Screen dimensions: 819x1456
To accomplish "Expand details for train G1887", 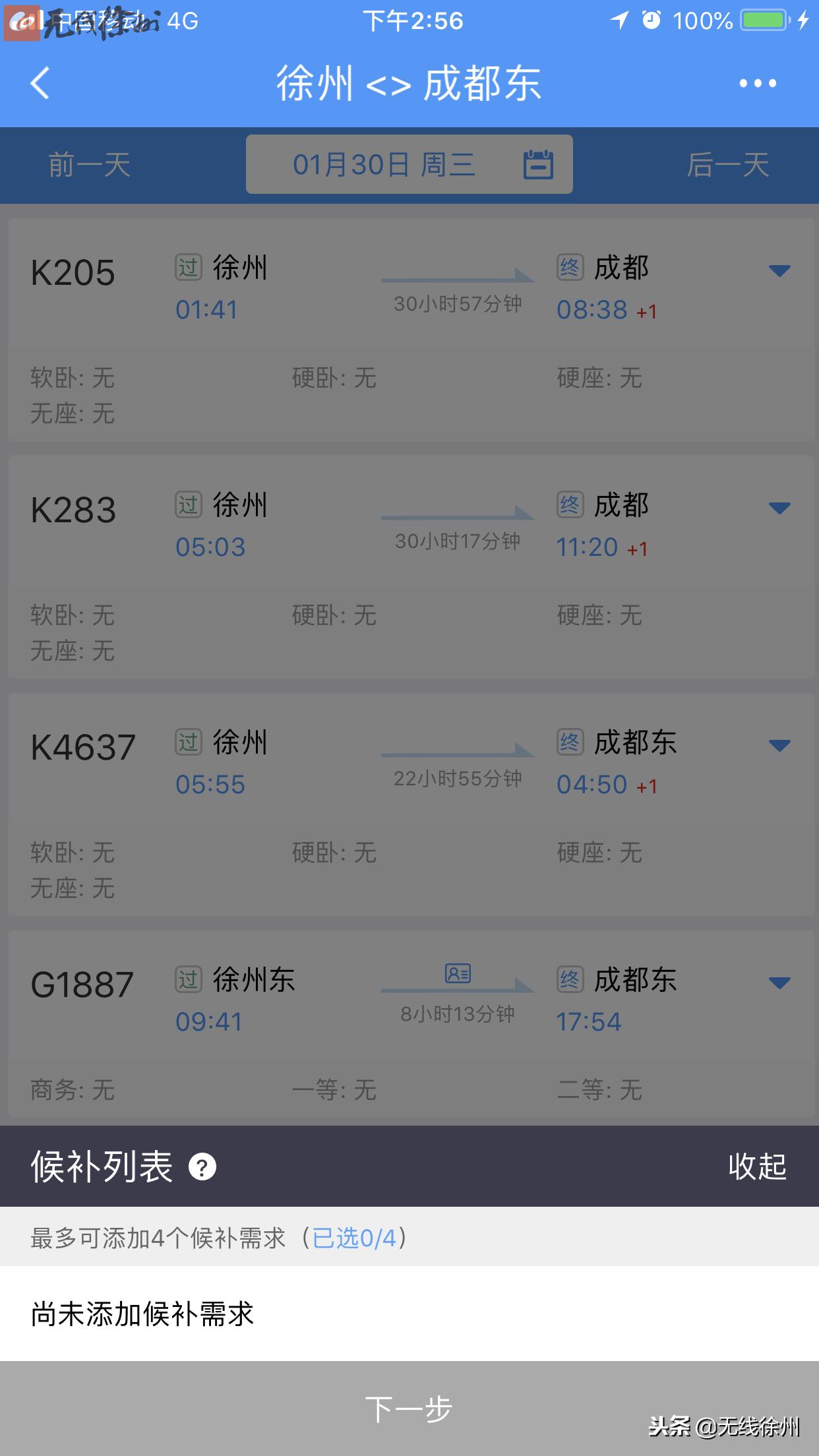I will tap(780, 983).
